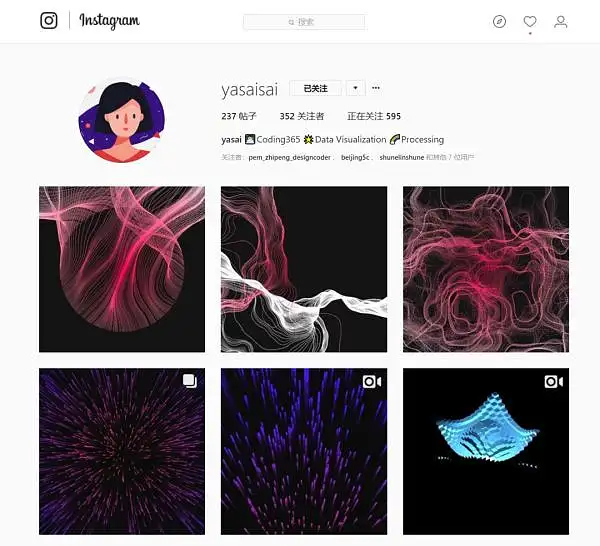Go to my profile icon
600x546 pixels.
tap(561, 21)
